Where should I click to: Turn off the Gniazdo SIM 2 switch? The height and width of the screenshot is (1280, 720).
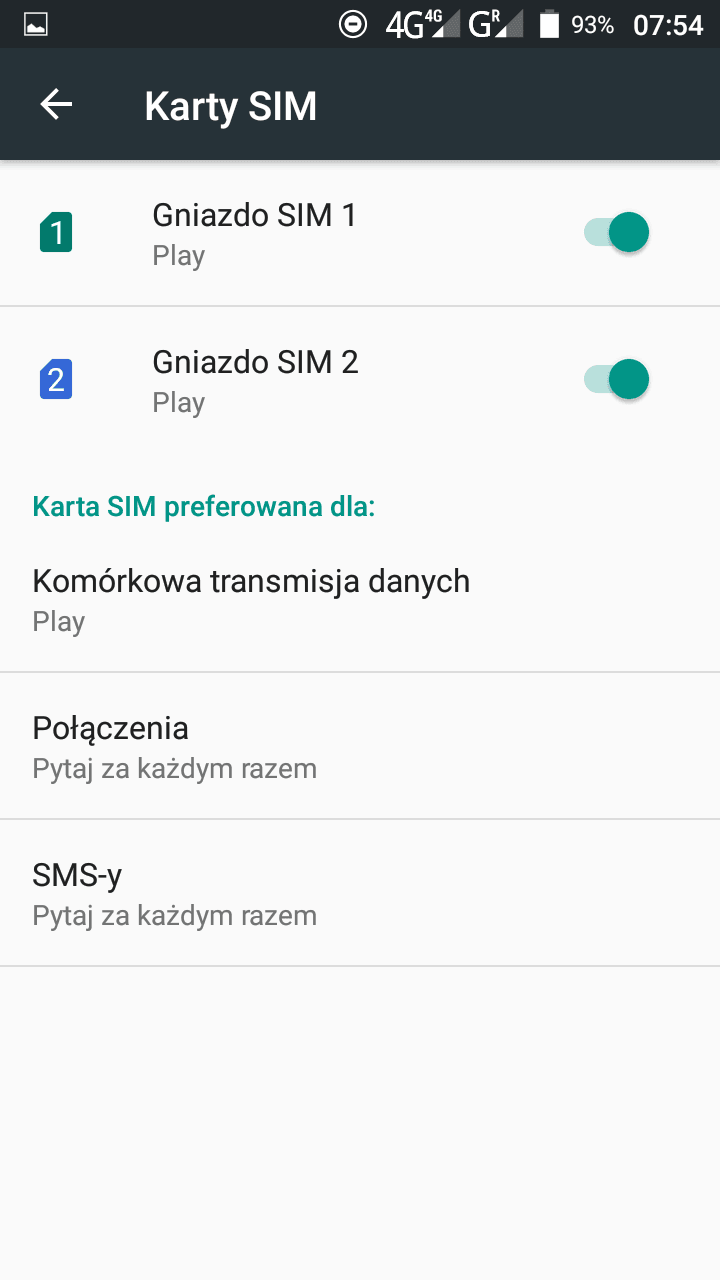(x=616, y=380)
